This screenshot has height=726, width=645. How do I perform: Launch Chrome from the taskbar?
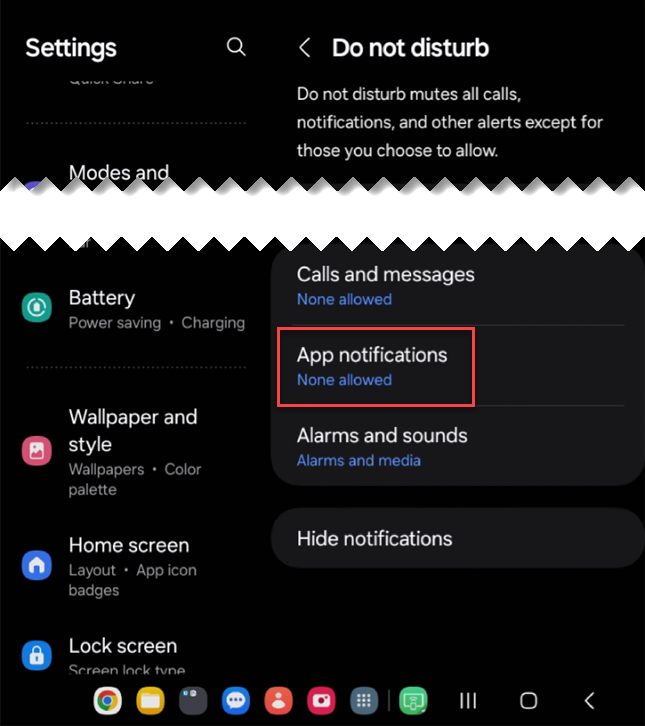108,701
